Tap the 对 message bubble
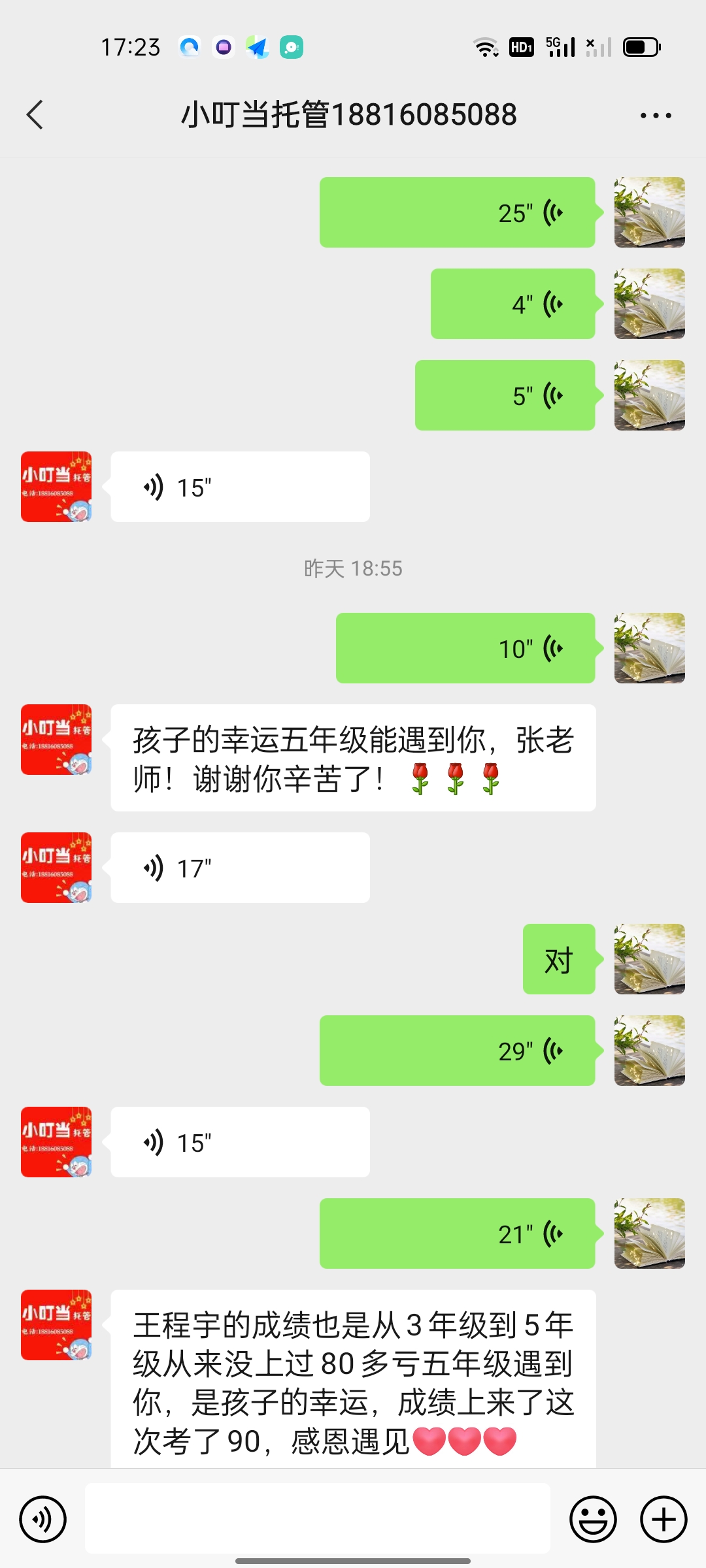This screenshot has width=706, height=1568. pos(559,958)
